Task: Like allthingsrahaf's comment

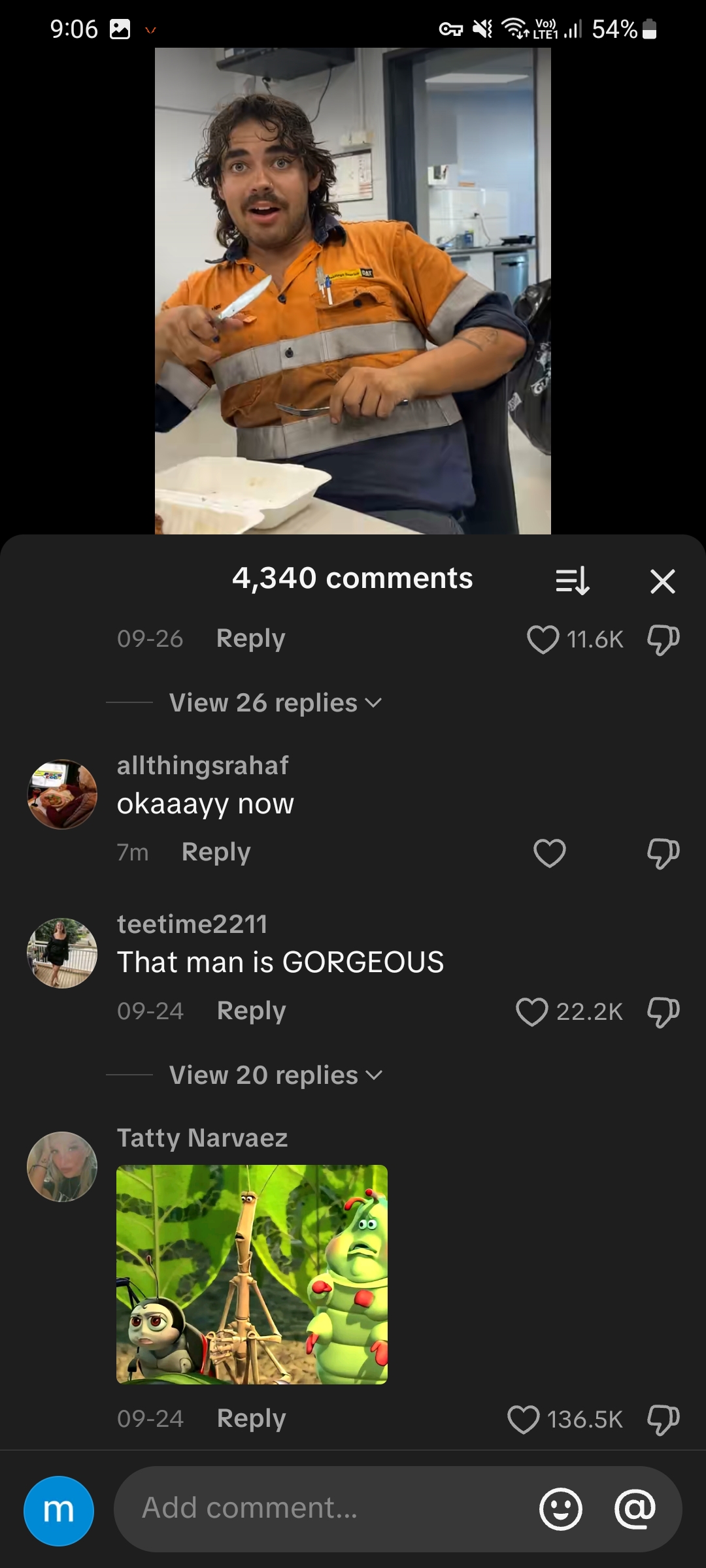Action: (549, 853)
